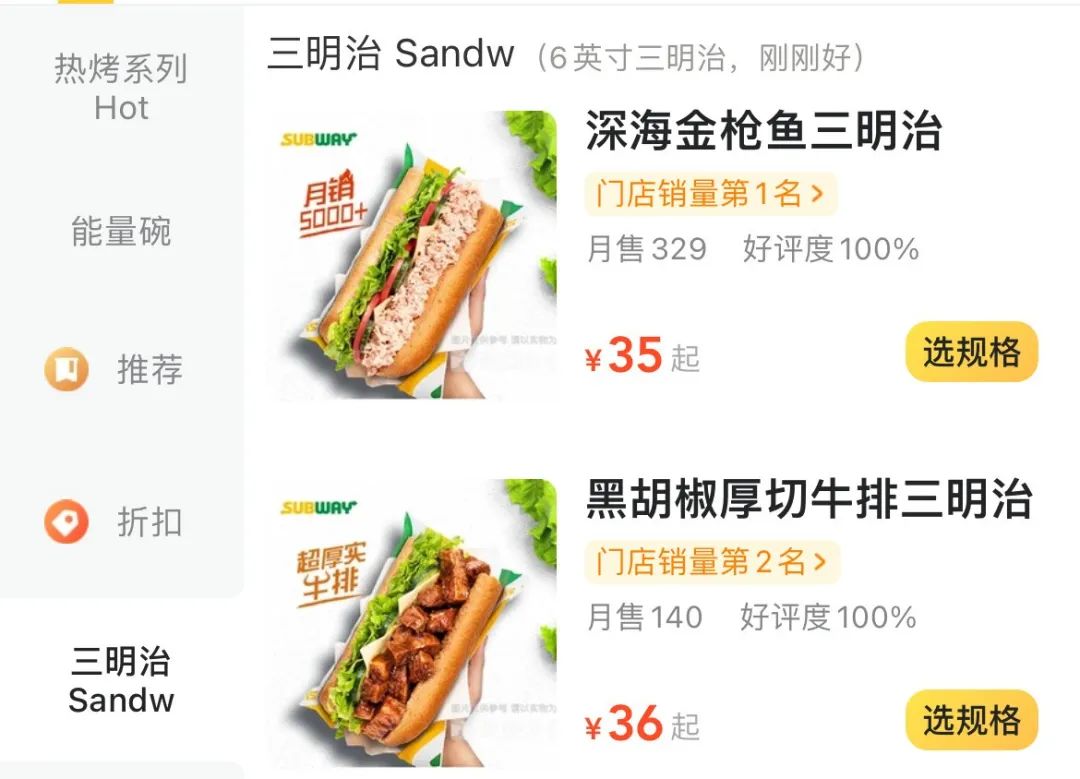Select the 折扣 category
The width and height of the screenshot is (1080, 779).
121,522
